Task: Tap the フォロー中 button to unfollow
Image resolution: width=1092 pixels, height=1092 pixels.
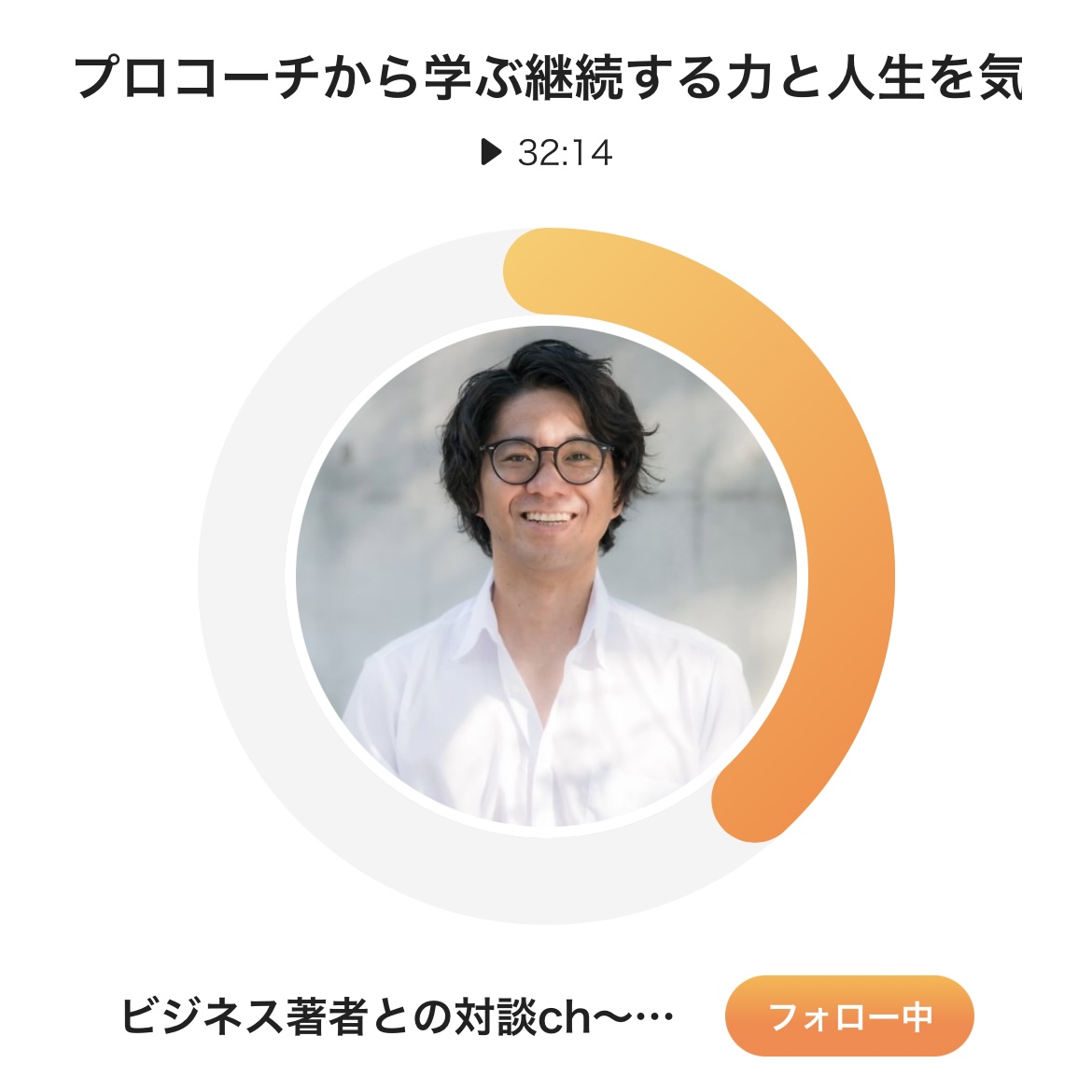Action: point(848,1016)
